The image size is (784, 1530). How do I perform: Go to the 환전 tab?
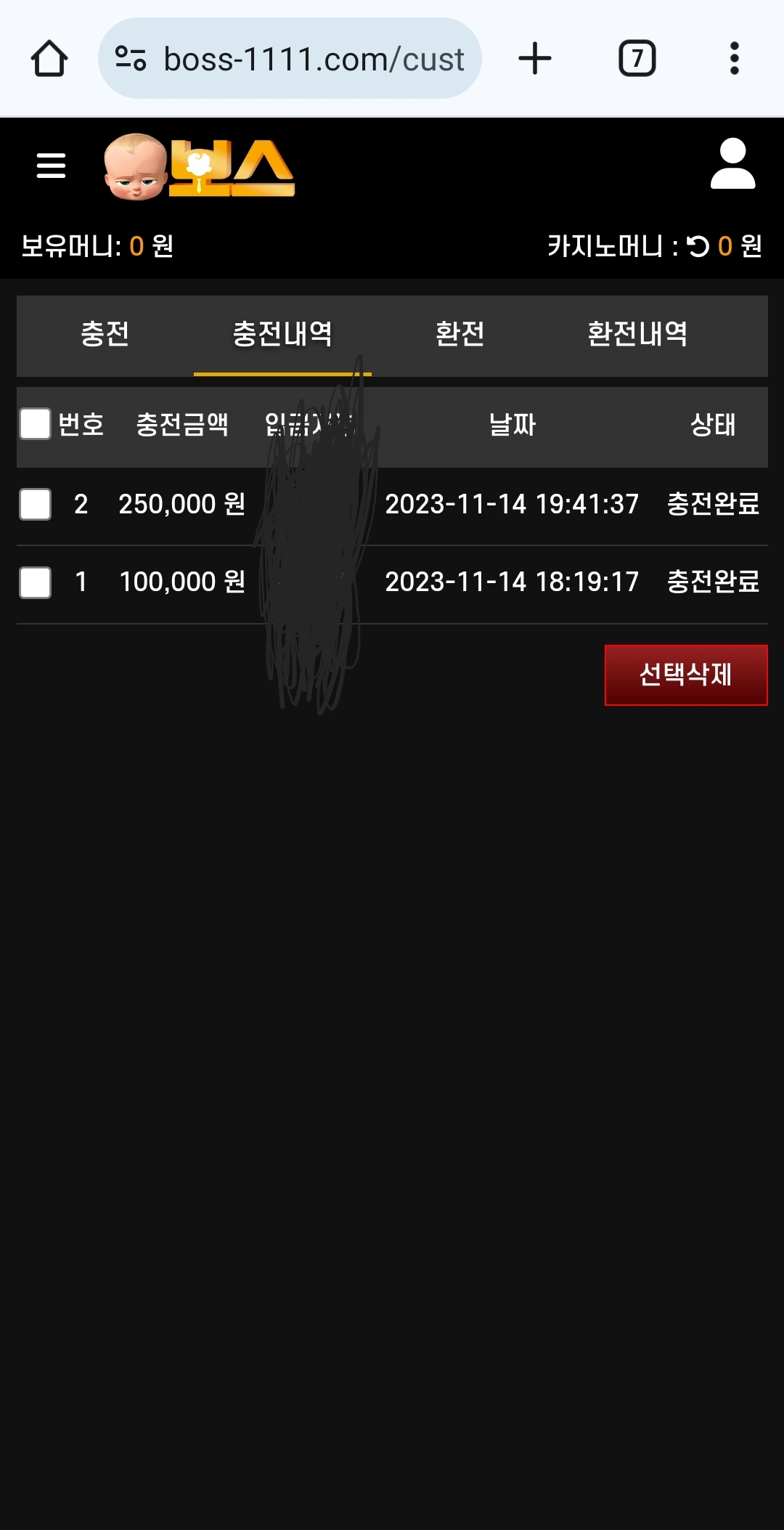(460, 335)
